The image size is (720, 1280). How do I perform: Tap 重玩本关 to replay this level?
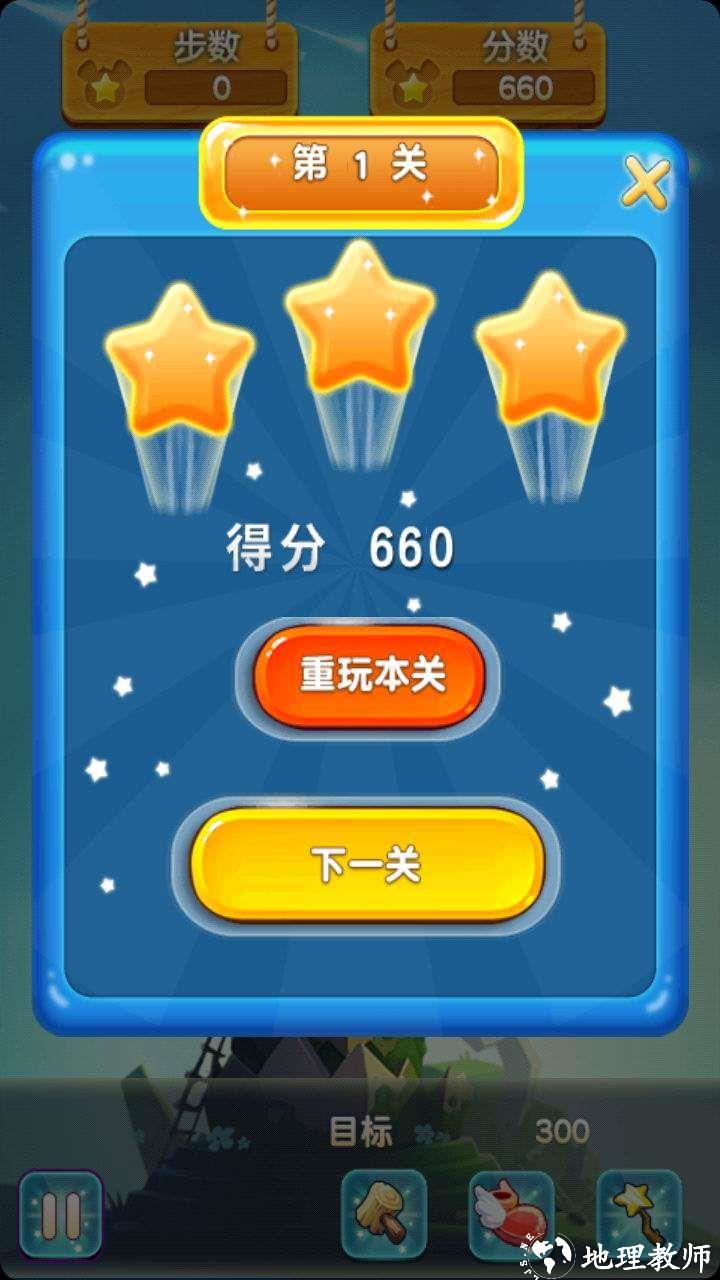371,677
